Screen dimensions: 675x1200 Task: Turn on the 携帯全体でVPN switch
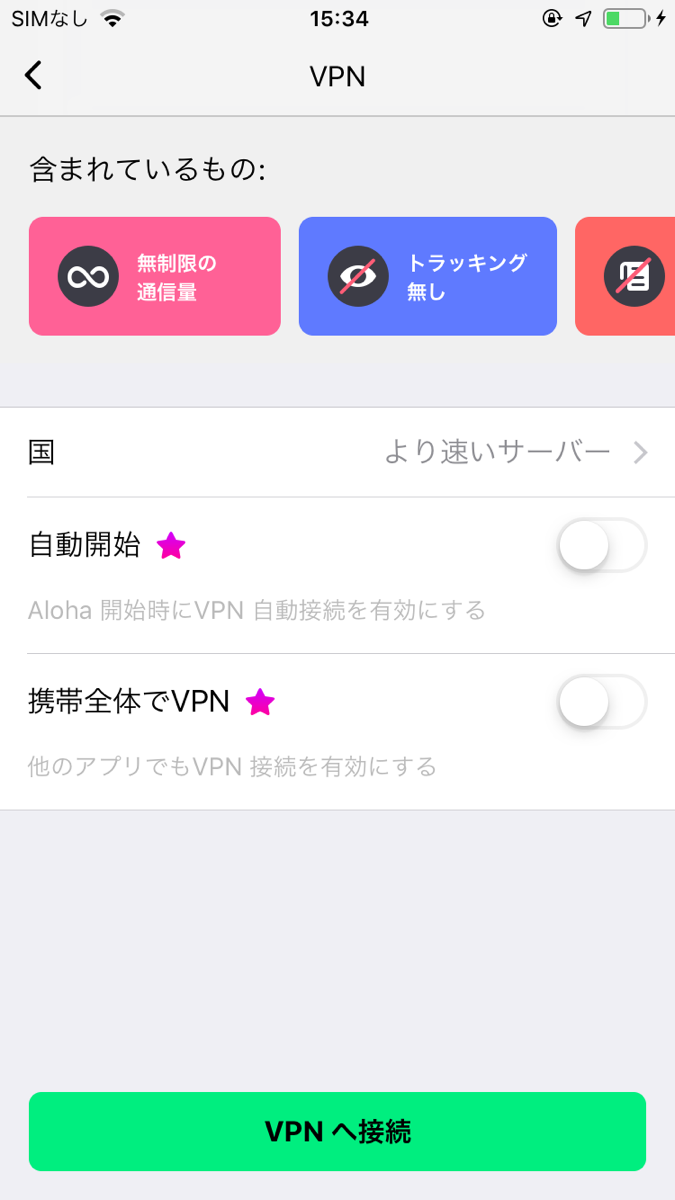(601, 703)
